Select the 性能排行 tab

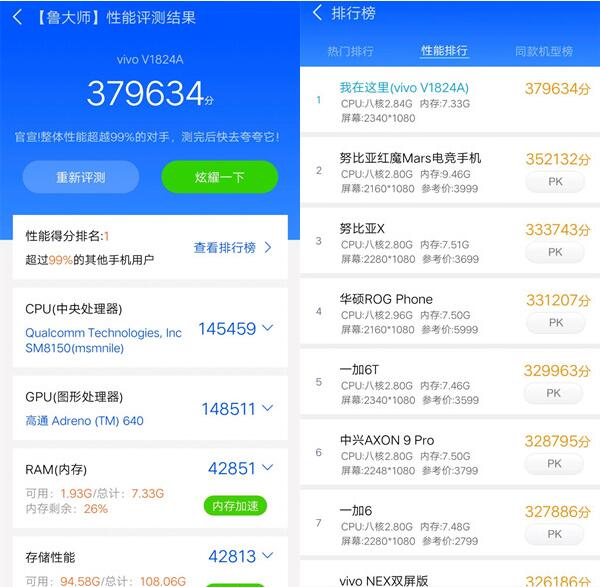(445, 51)
